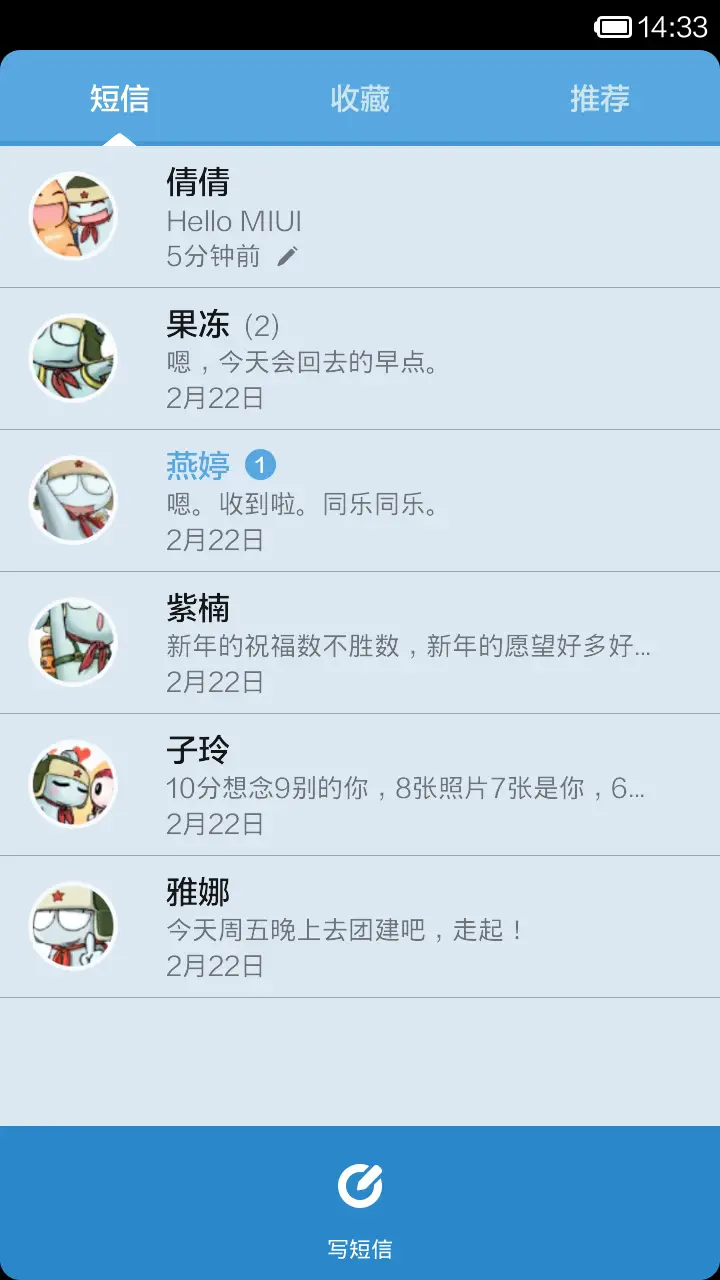720x1280 pixels.
Task: Check the battery status icon
Action: 613,27
